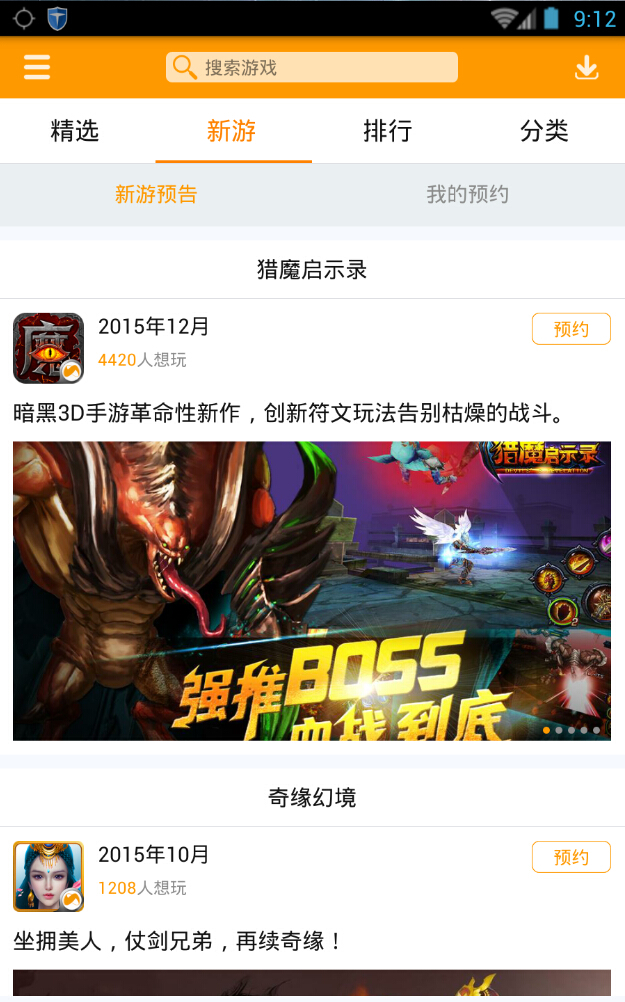Tap 预约 for 猎魔启示录
The width and height of the screenshot is (625, 1002).
point(570,329)
